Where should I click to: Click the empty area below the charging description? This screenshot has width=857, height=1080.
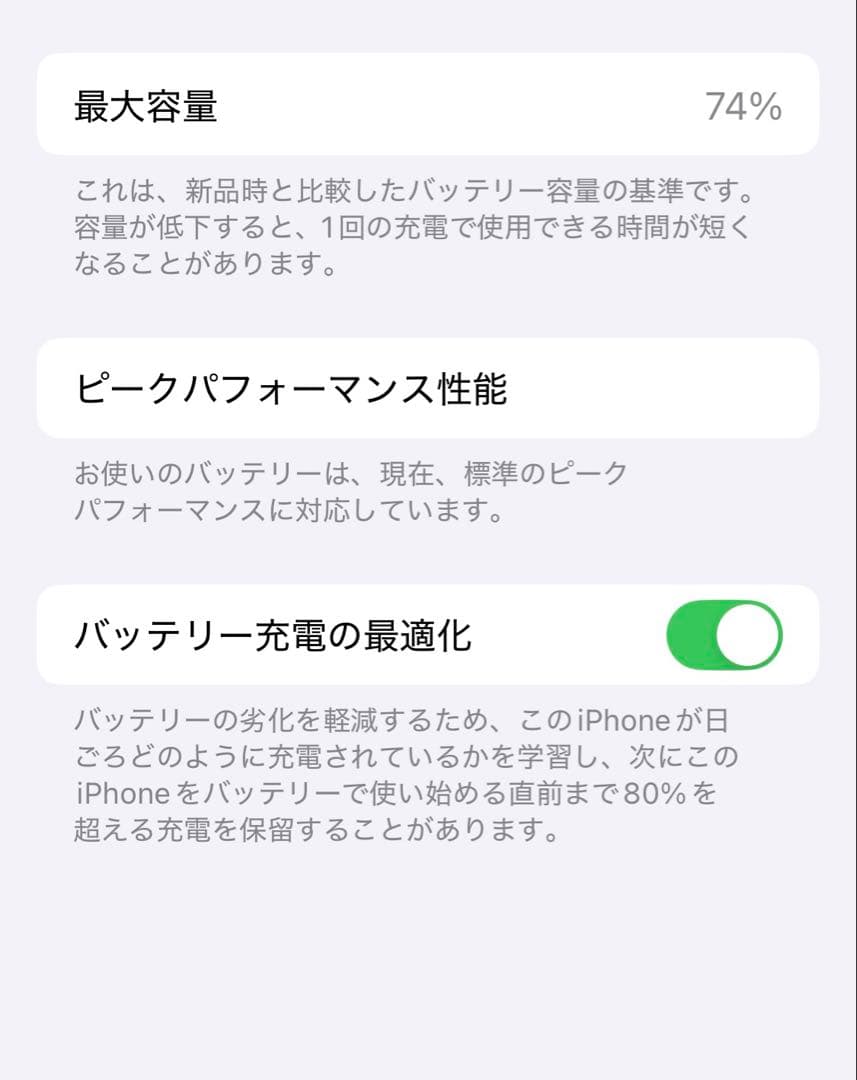[x=428, y=960]
